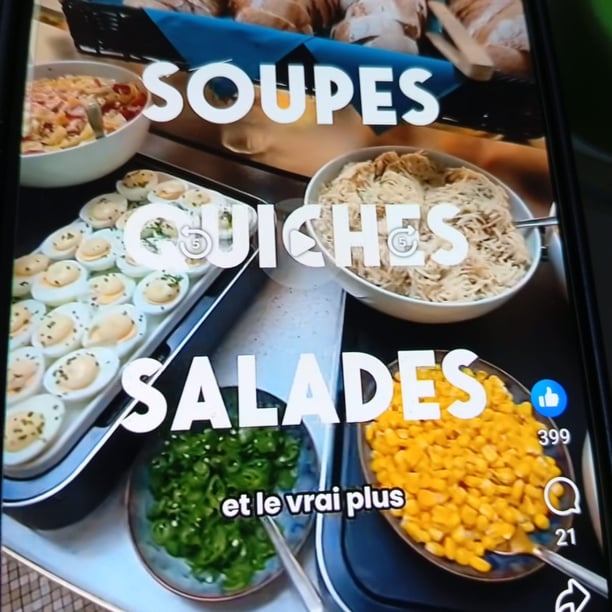Rewind the video by 5 seconds
The image size is (612, 612).
tap(193, 241)
